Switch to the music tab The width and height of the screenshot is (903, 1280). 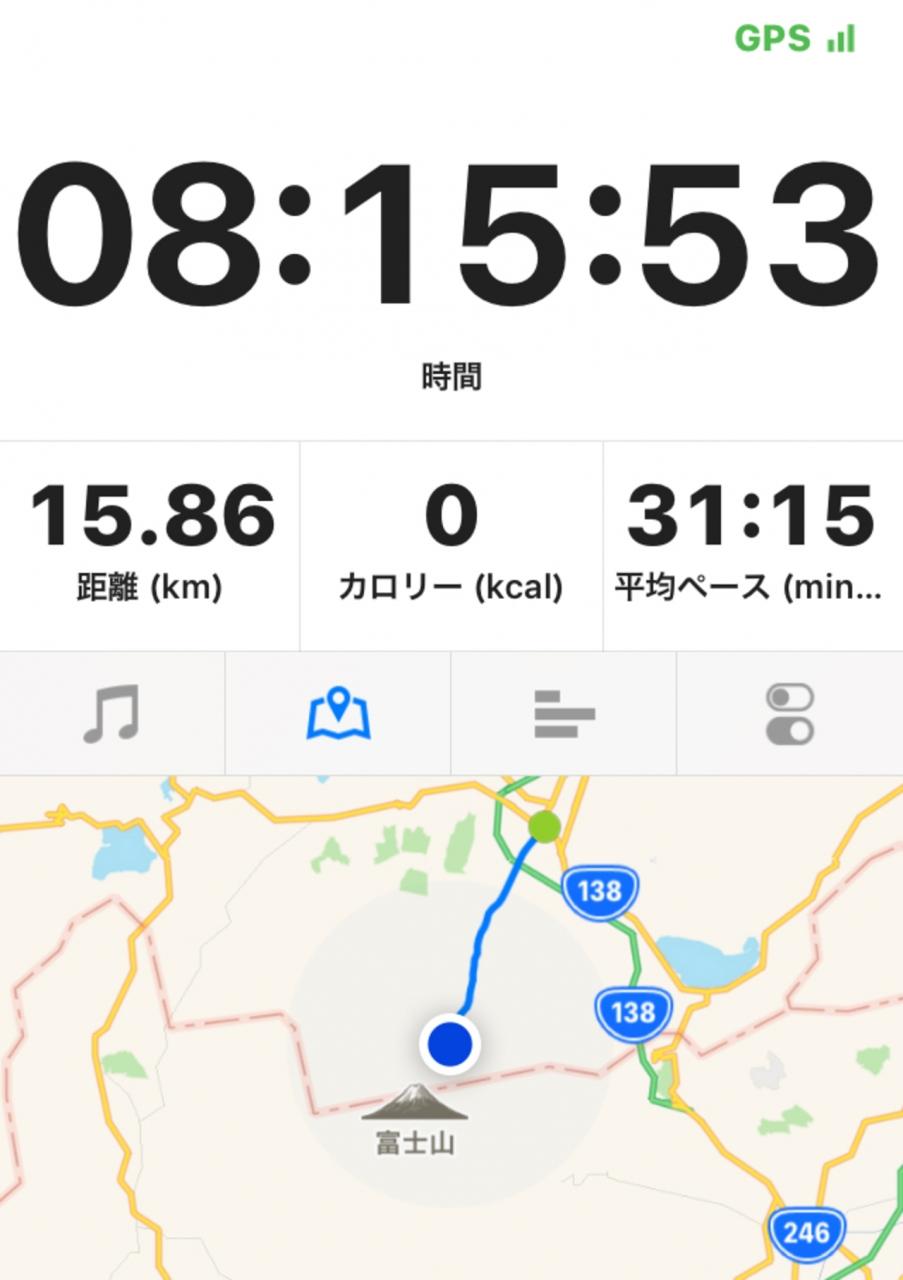click(x=111, y=714)
